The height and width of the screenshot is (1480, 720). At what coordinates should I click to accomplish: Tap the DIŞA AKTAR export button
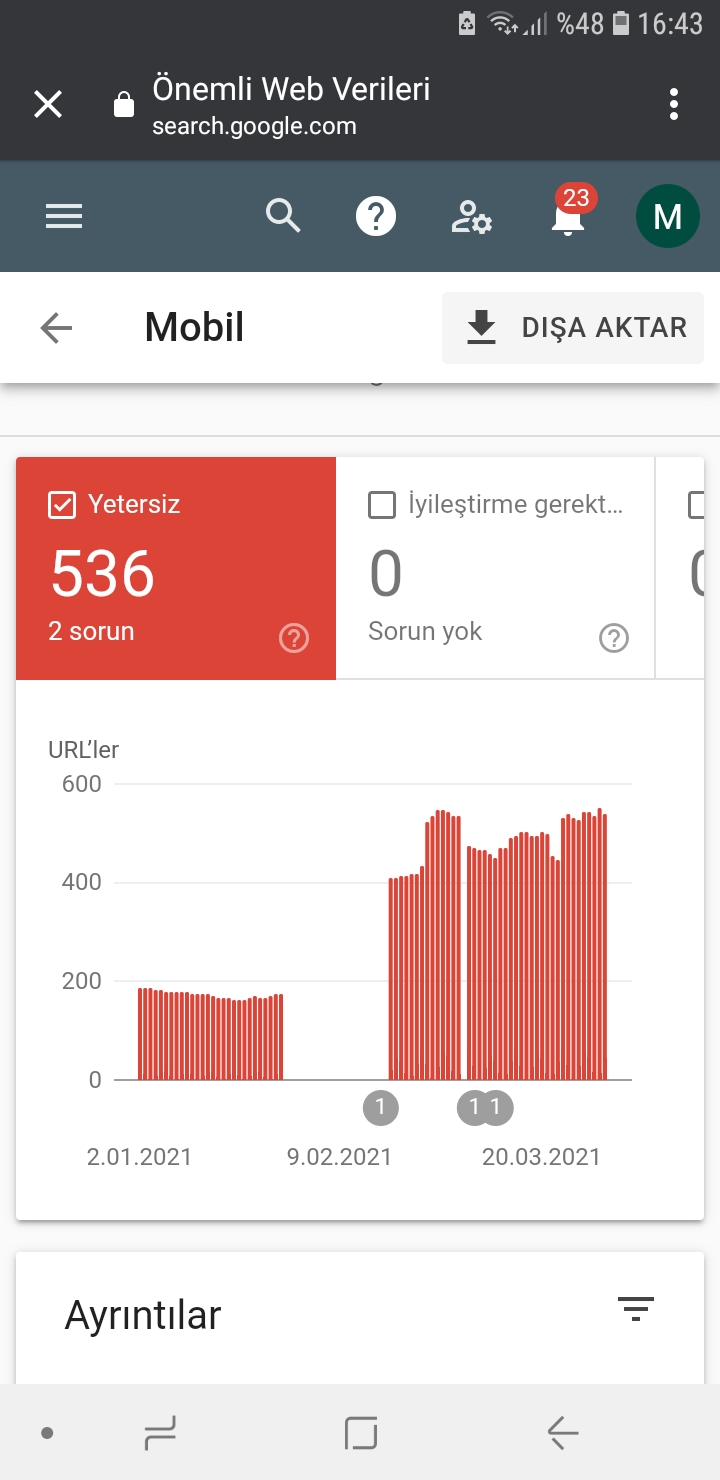[573, 328]
